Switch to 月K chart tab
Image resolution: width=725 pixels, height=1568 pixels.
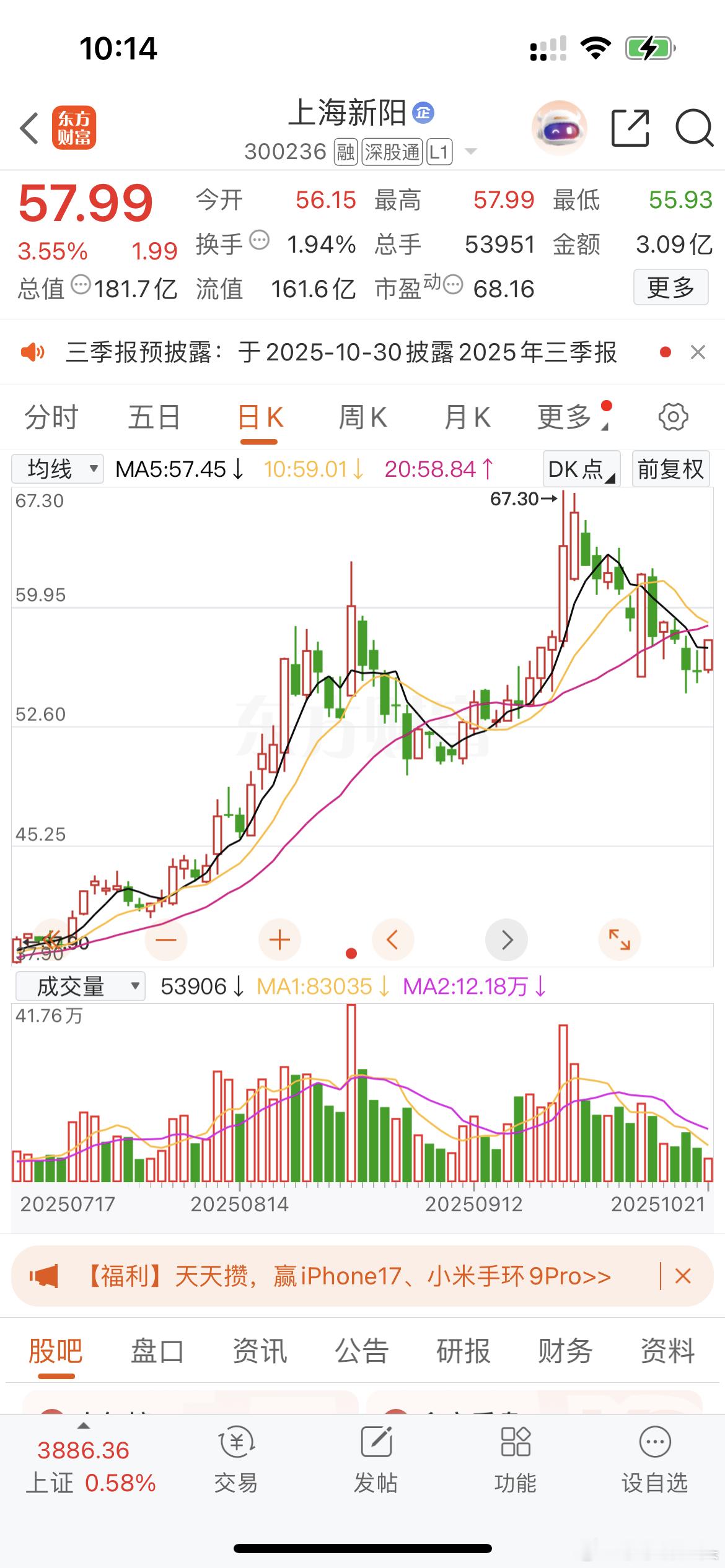467,417
